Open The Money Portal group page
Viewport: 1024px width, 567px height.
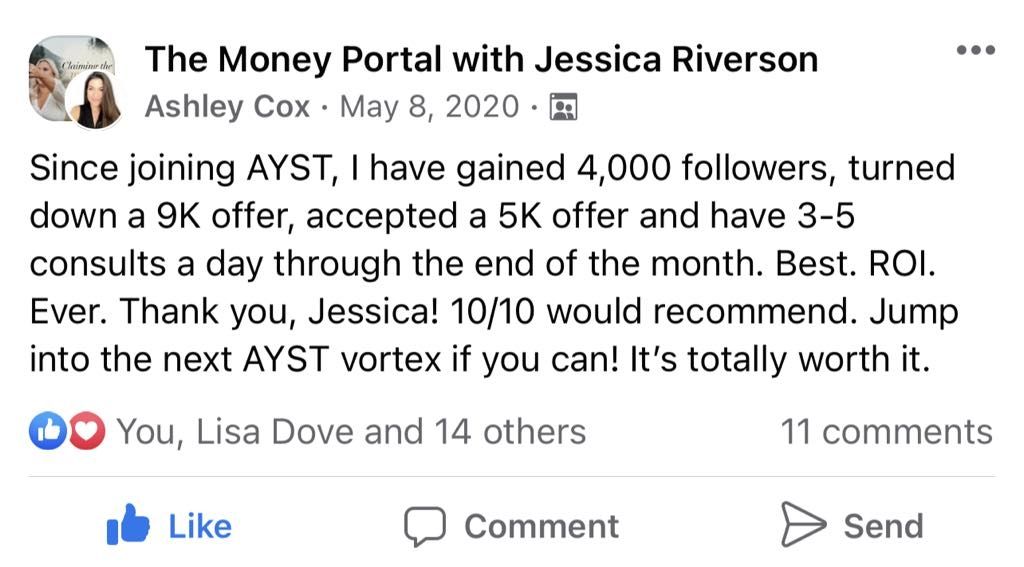(481, 59)
